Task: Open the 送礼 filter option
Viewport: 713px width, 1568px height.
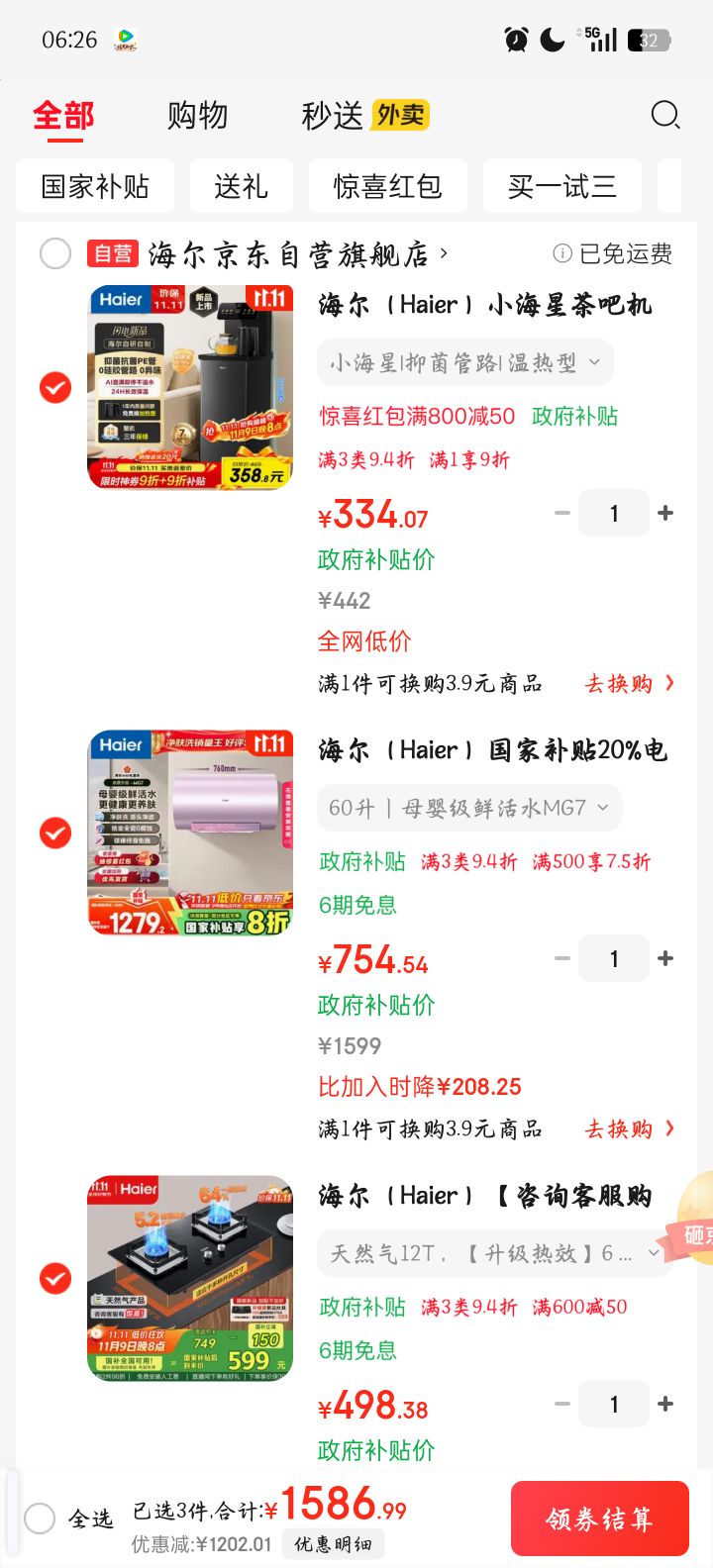Action: coord(242,185)
